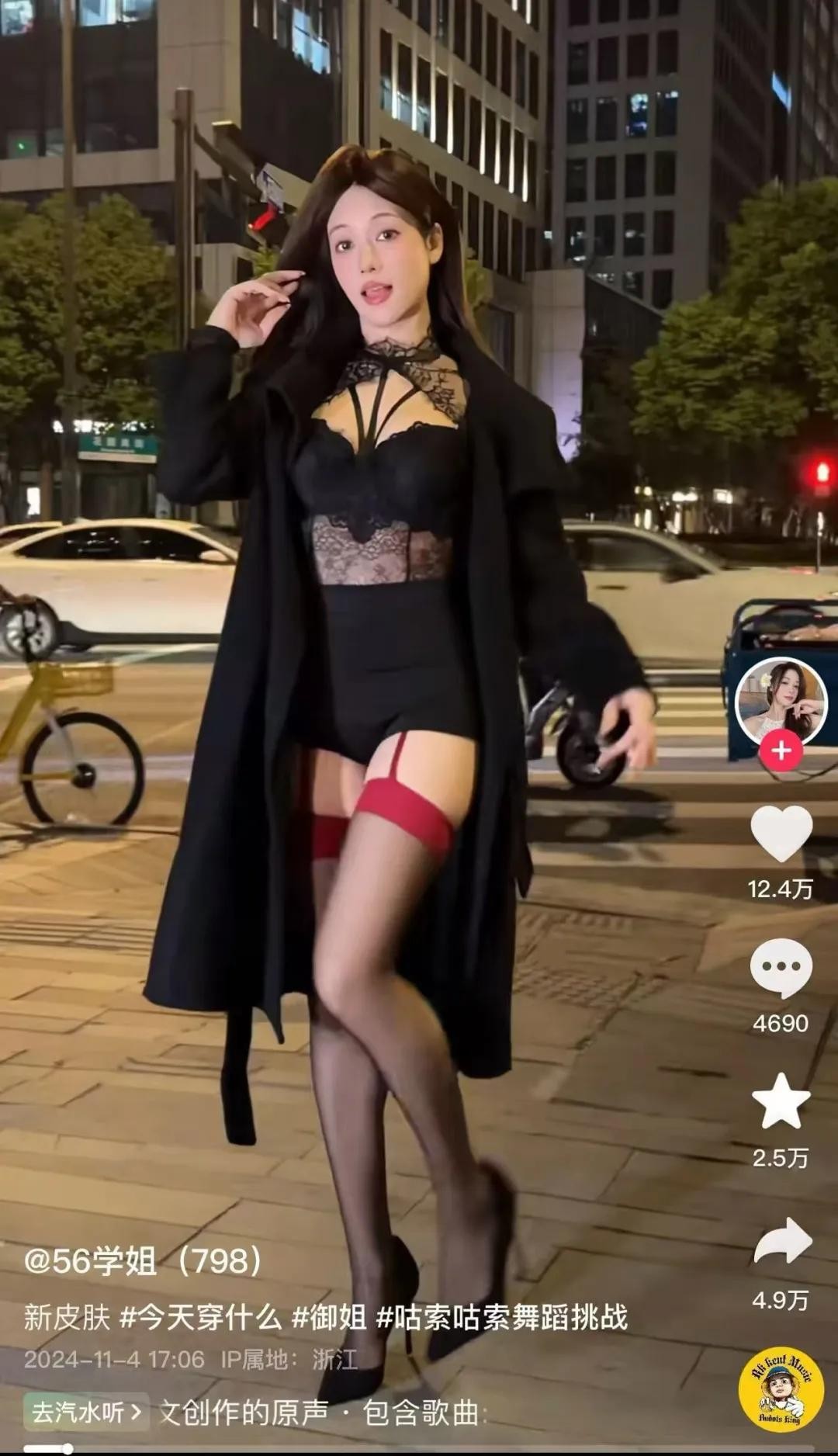838x1456 pixels.
Task: Open the comments with 4690 replies
Action: pyautogui.click(x=781, y=967)
